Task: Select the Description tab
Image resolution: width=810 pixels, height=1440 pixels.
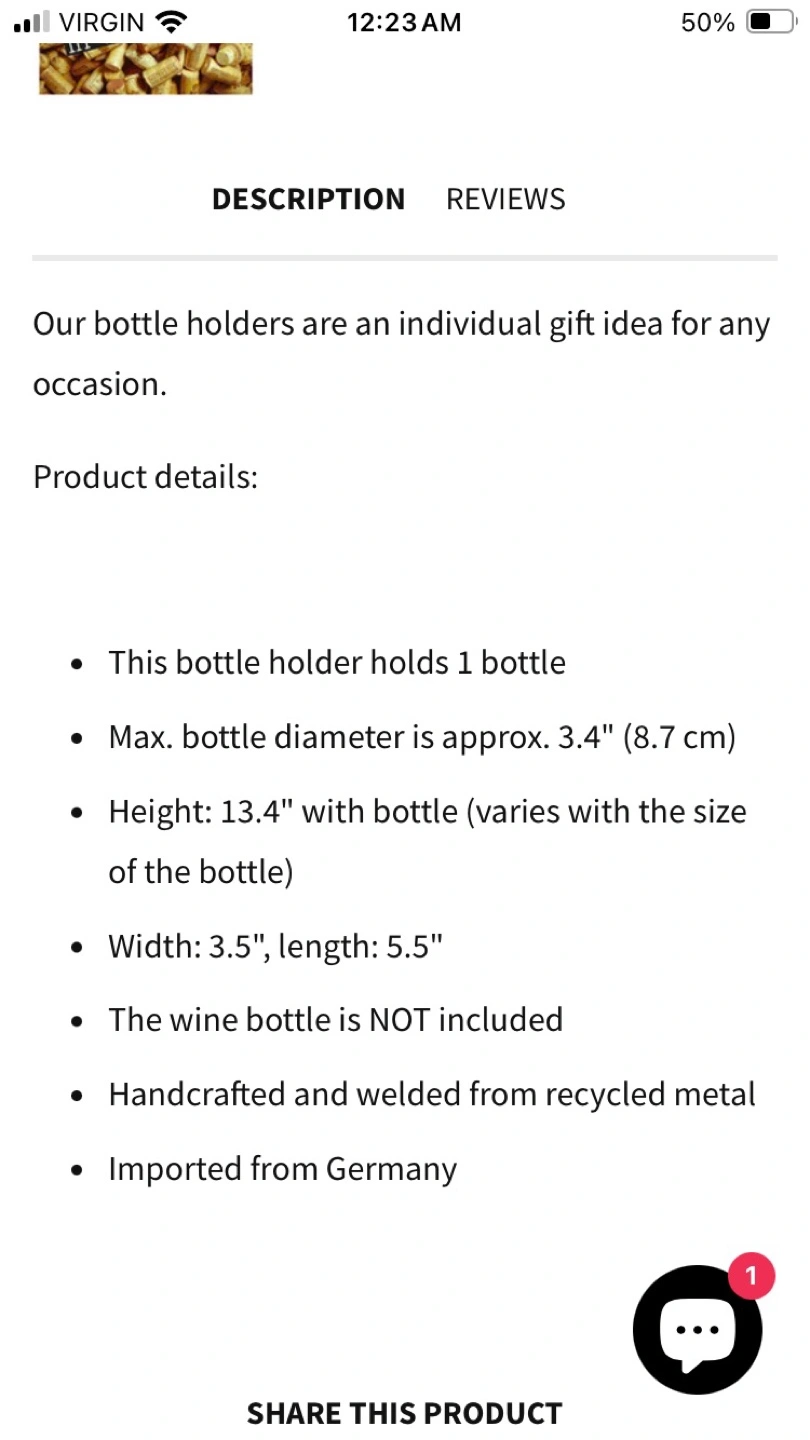Action: coord(308,199)
